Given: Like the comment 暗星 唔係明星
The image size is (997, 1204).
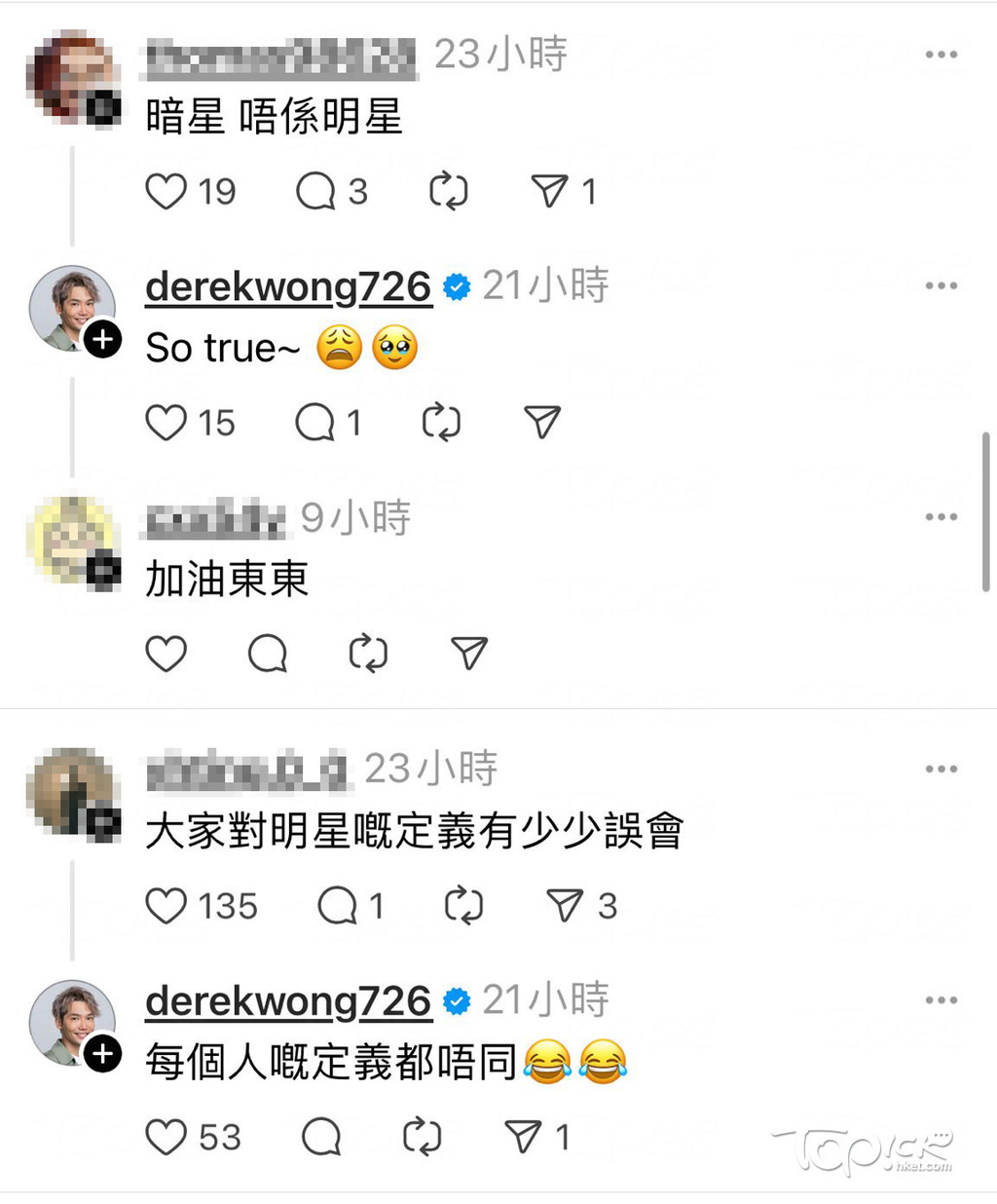Looking at the screenshot, I should pos(166,191).
